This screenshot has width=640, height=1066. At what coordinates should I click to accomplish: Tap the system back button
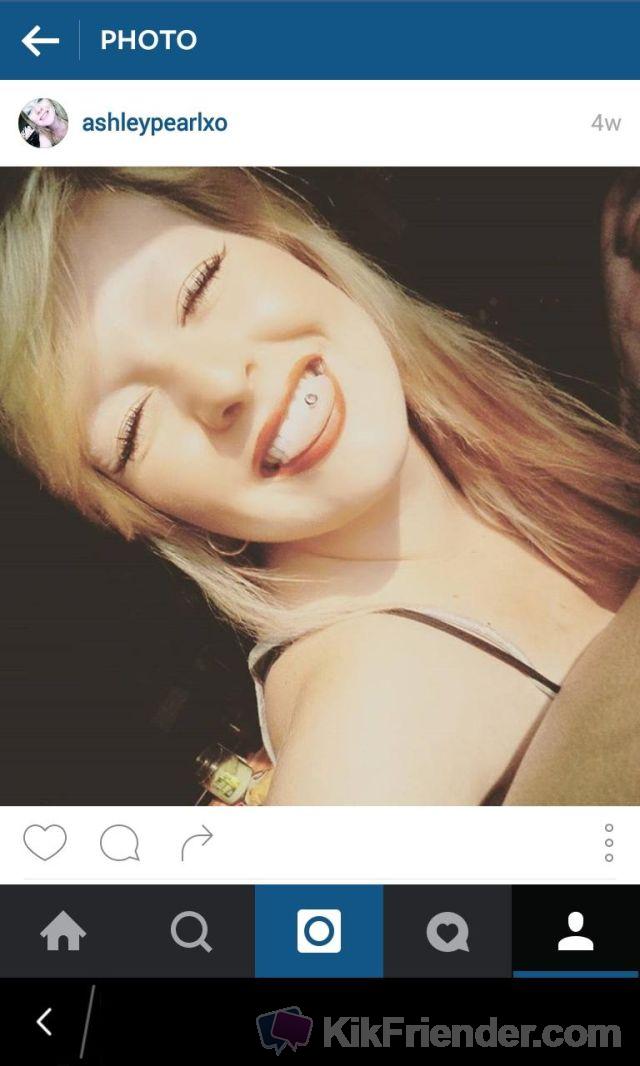44,1021
